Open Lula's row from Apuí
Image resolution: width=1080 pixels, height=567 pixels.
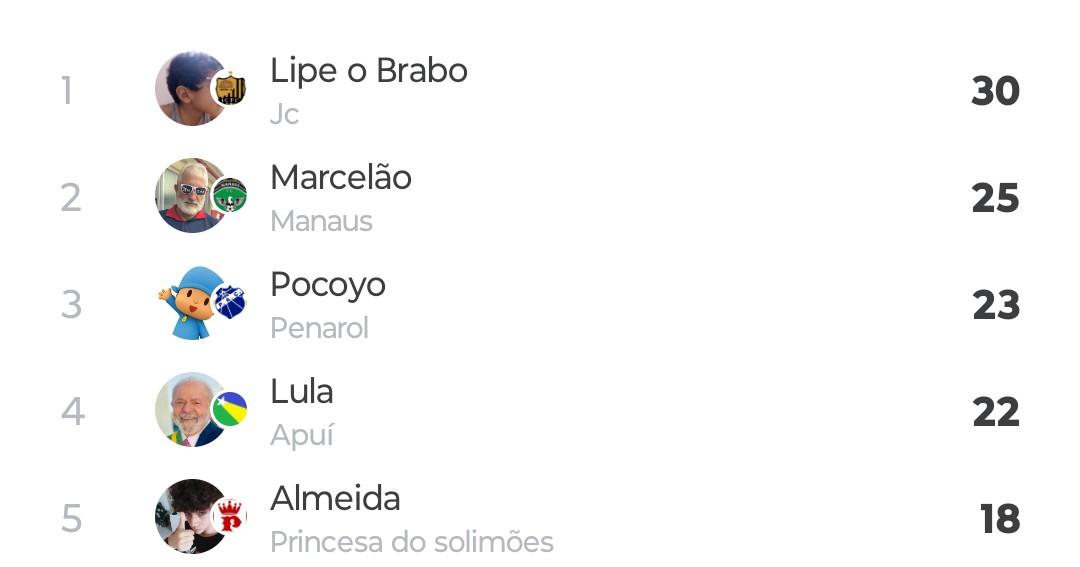[302, 393]
